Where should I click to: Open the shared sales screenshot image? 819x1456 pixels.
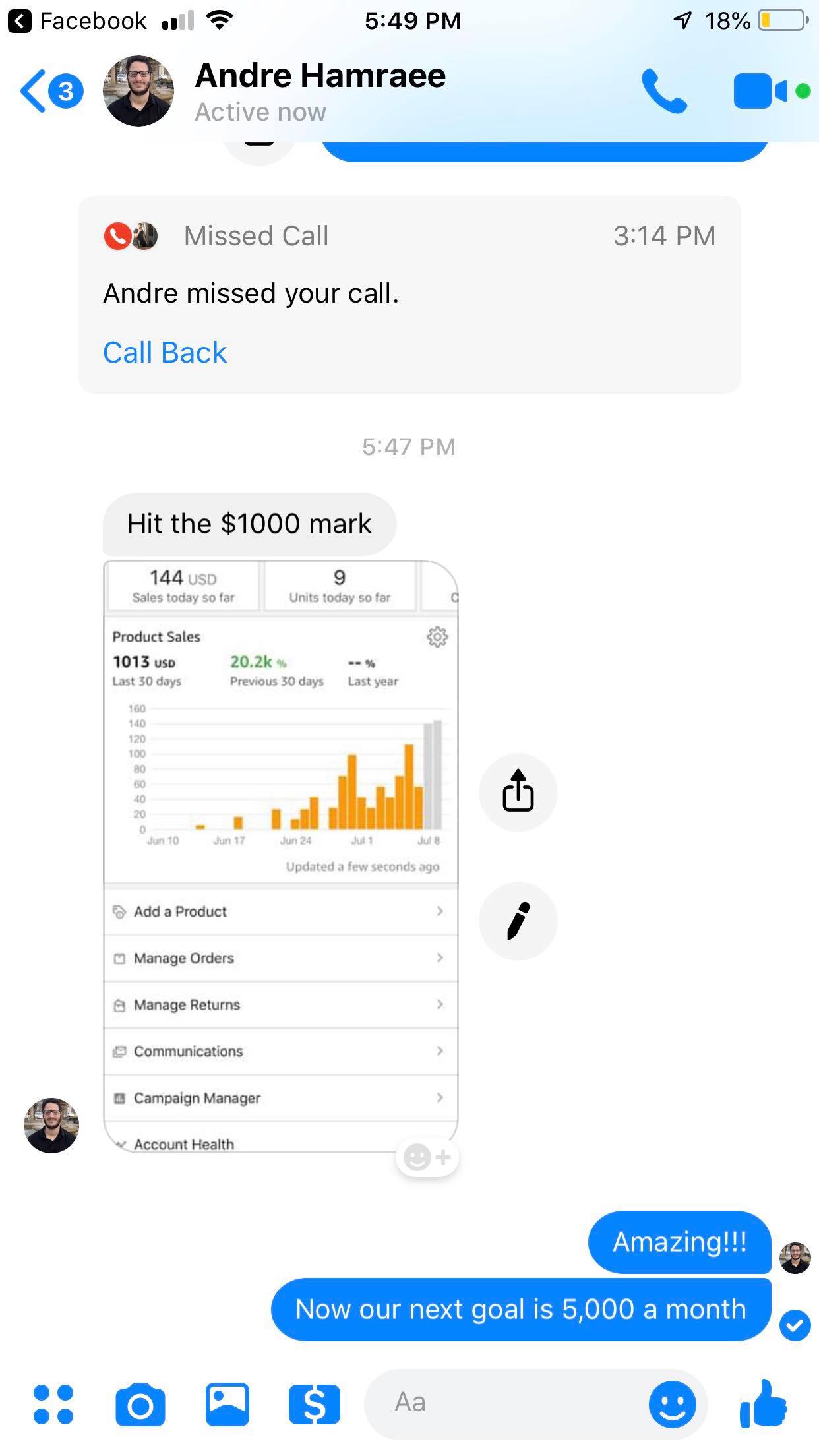point(281,856)
